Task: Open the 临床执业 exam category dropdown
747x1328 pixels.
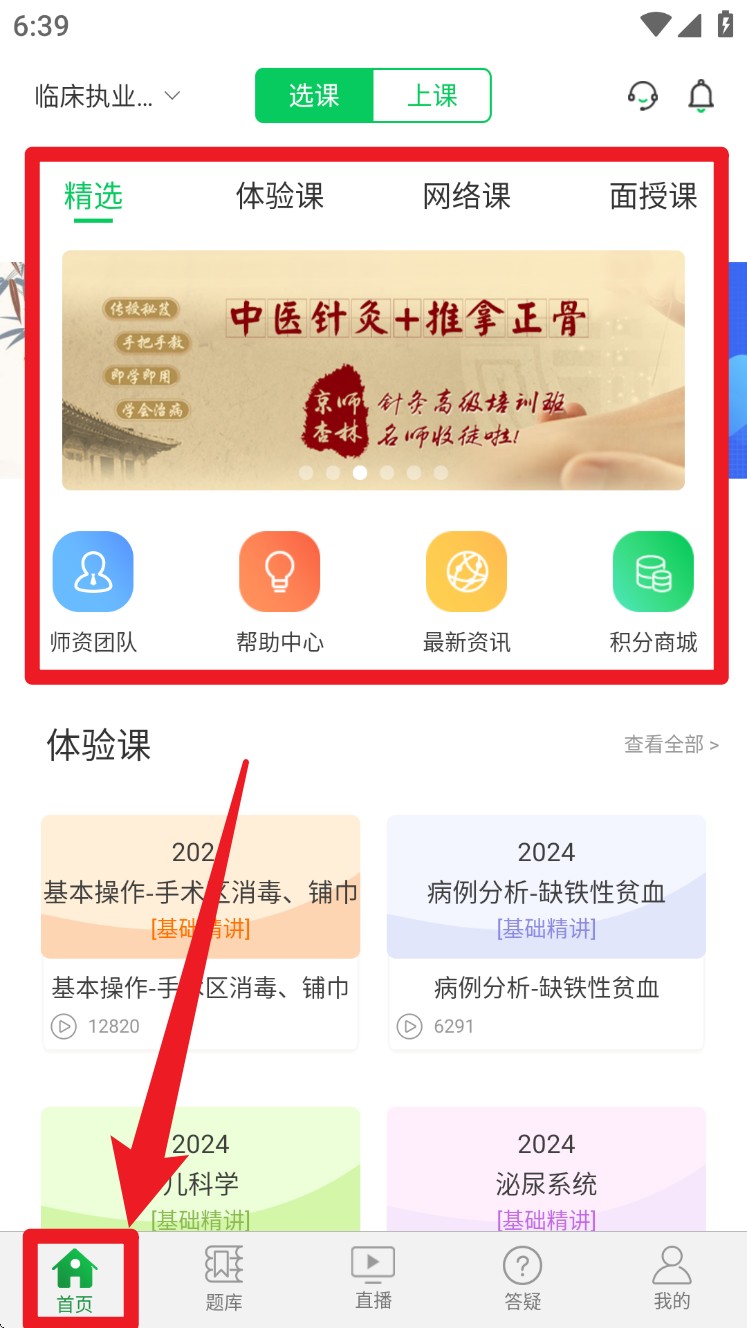Action: [107, 96]
